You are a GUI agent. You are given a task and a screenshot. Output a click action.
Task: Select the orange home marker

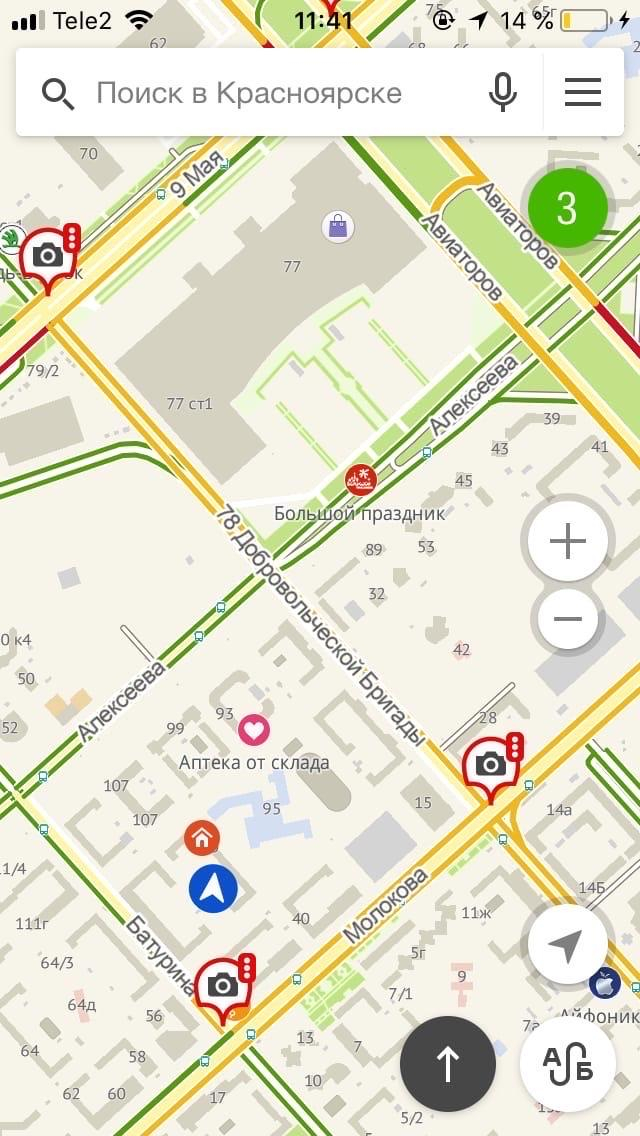(201, 838)
